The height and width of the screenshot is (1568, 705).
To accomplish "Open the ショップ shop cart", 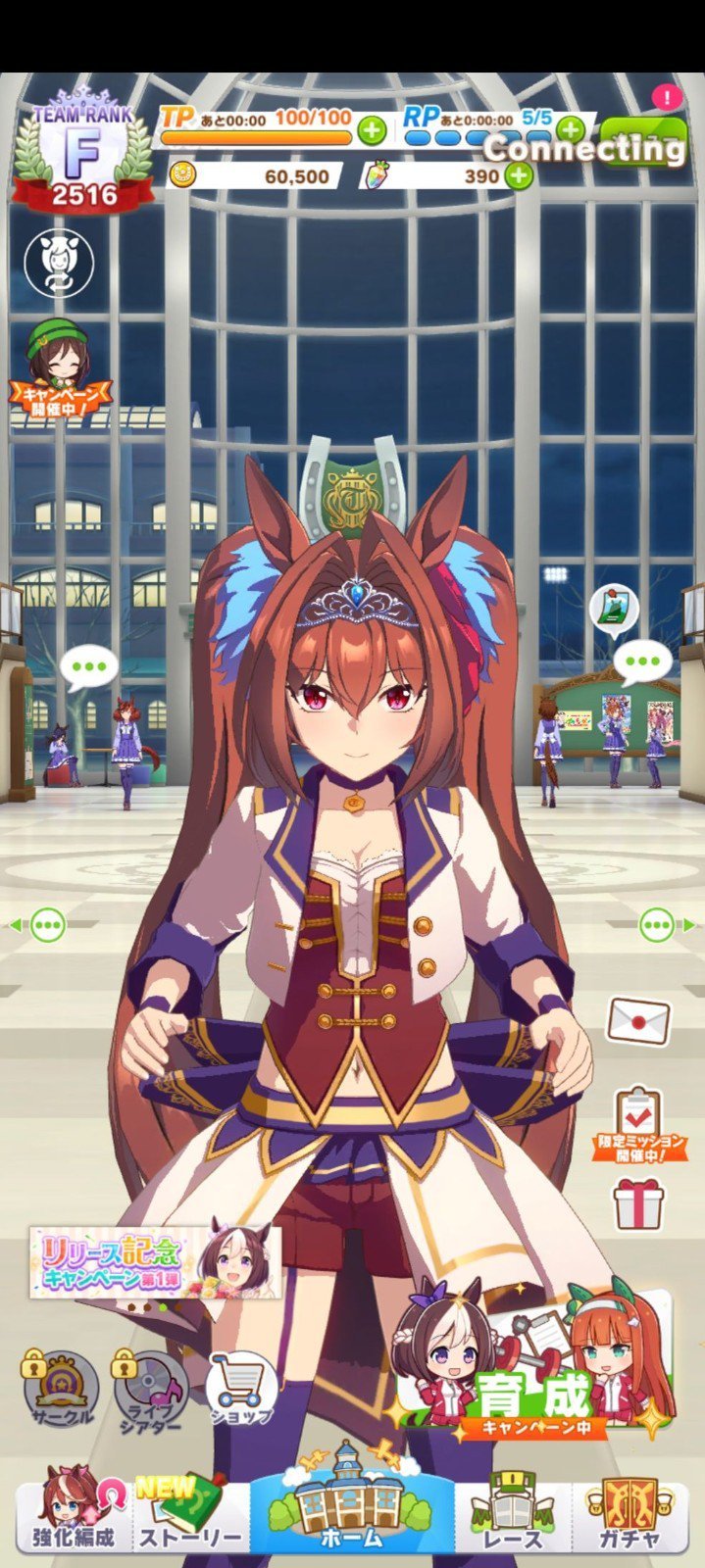I will [240, 1390].
